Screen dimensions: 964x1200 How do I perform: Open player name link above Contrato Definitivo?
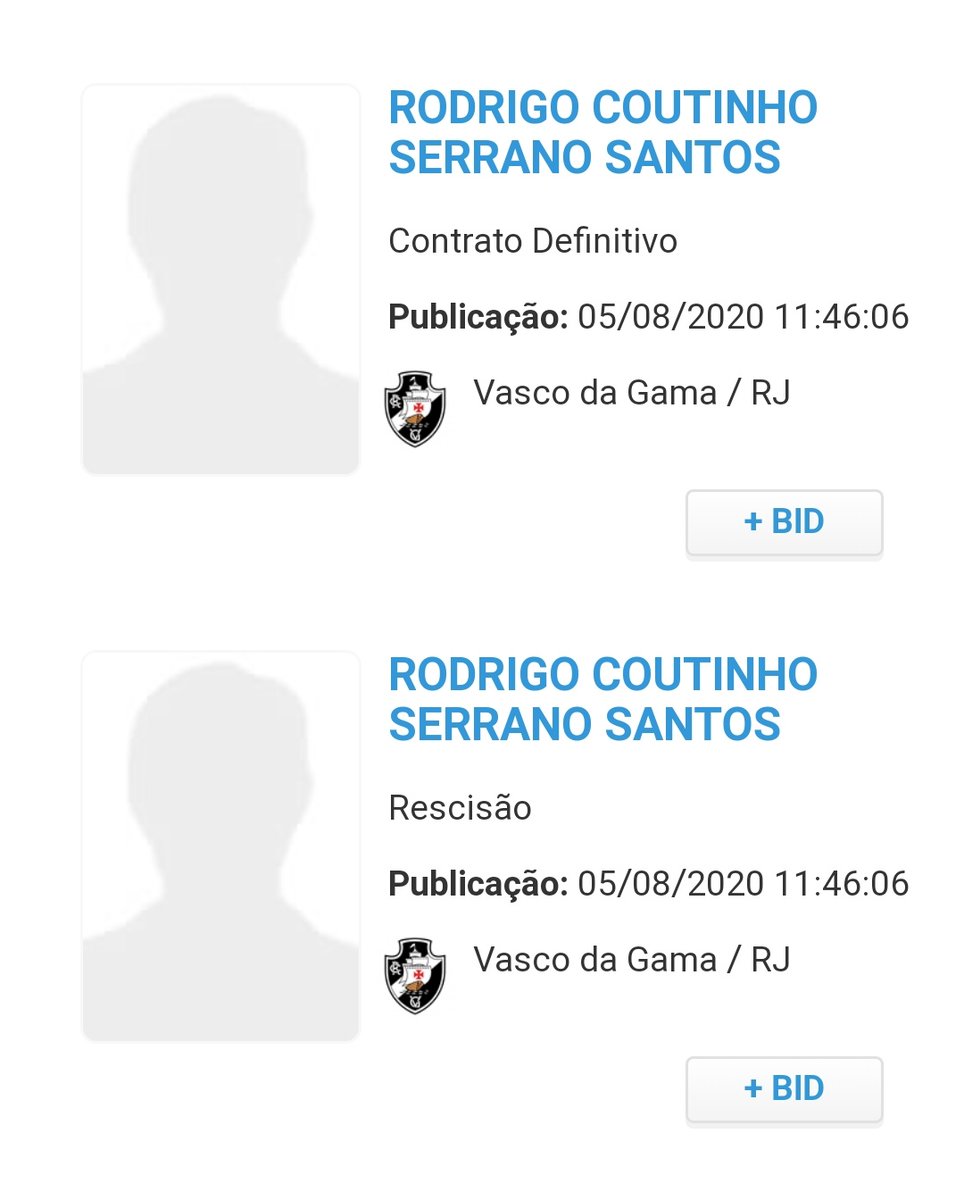(602, 133)
